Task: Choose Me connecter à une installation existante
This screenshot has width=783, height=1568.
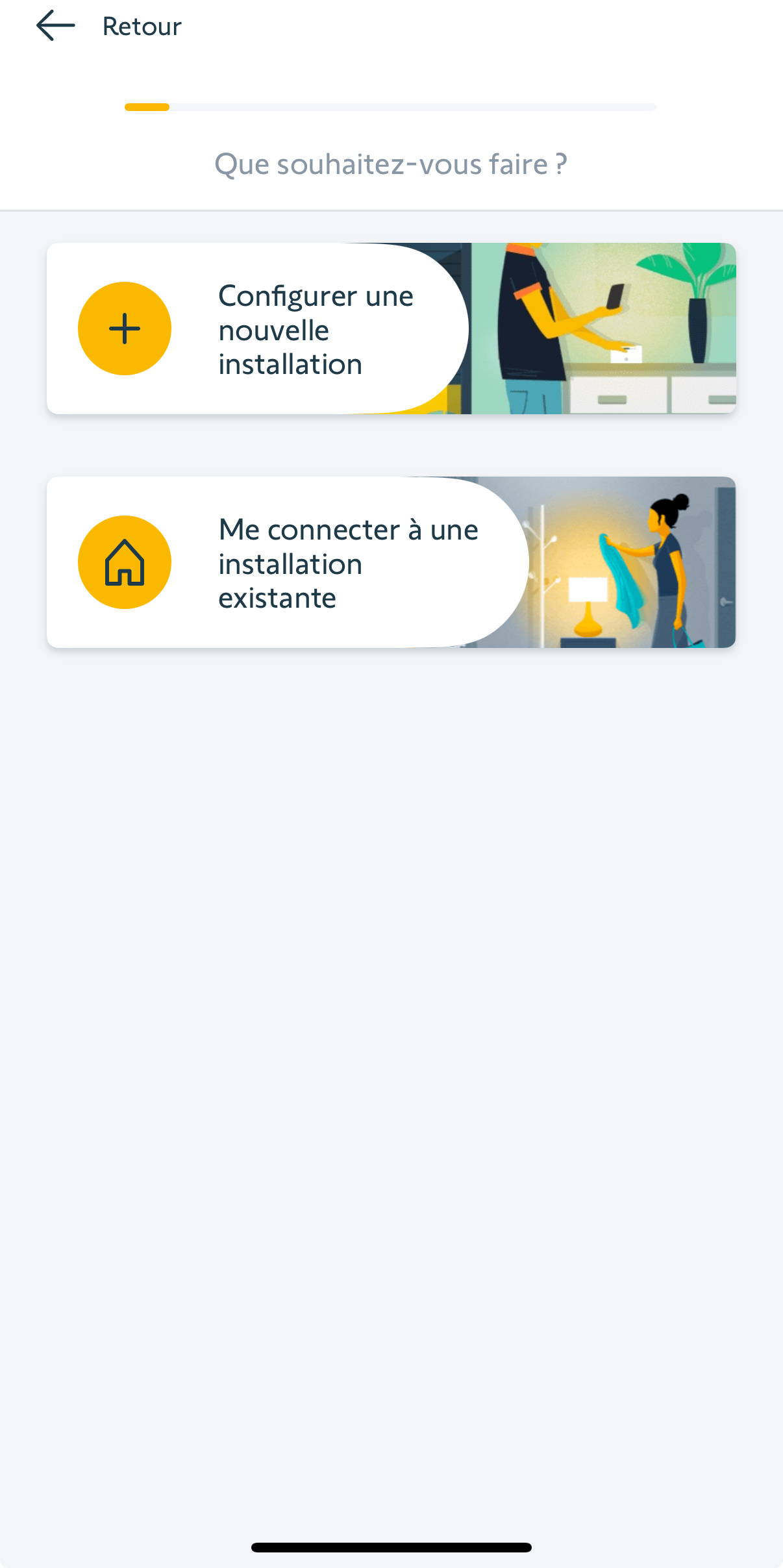Action: tap(391, 562)
